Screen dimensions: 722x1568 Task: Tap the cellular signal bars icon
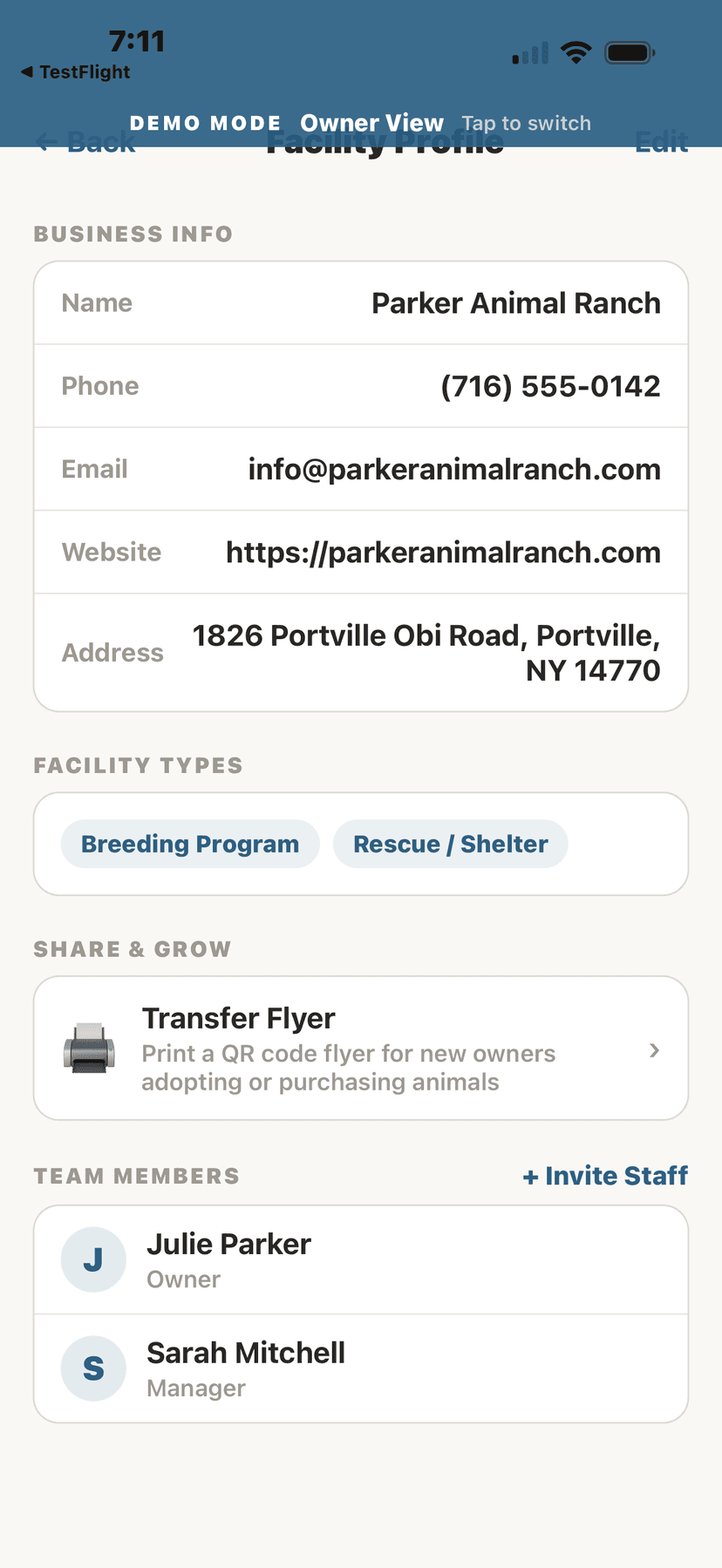[528, 53]
